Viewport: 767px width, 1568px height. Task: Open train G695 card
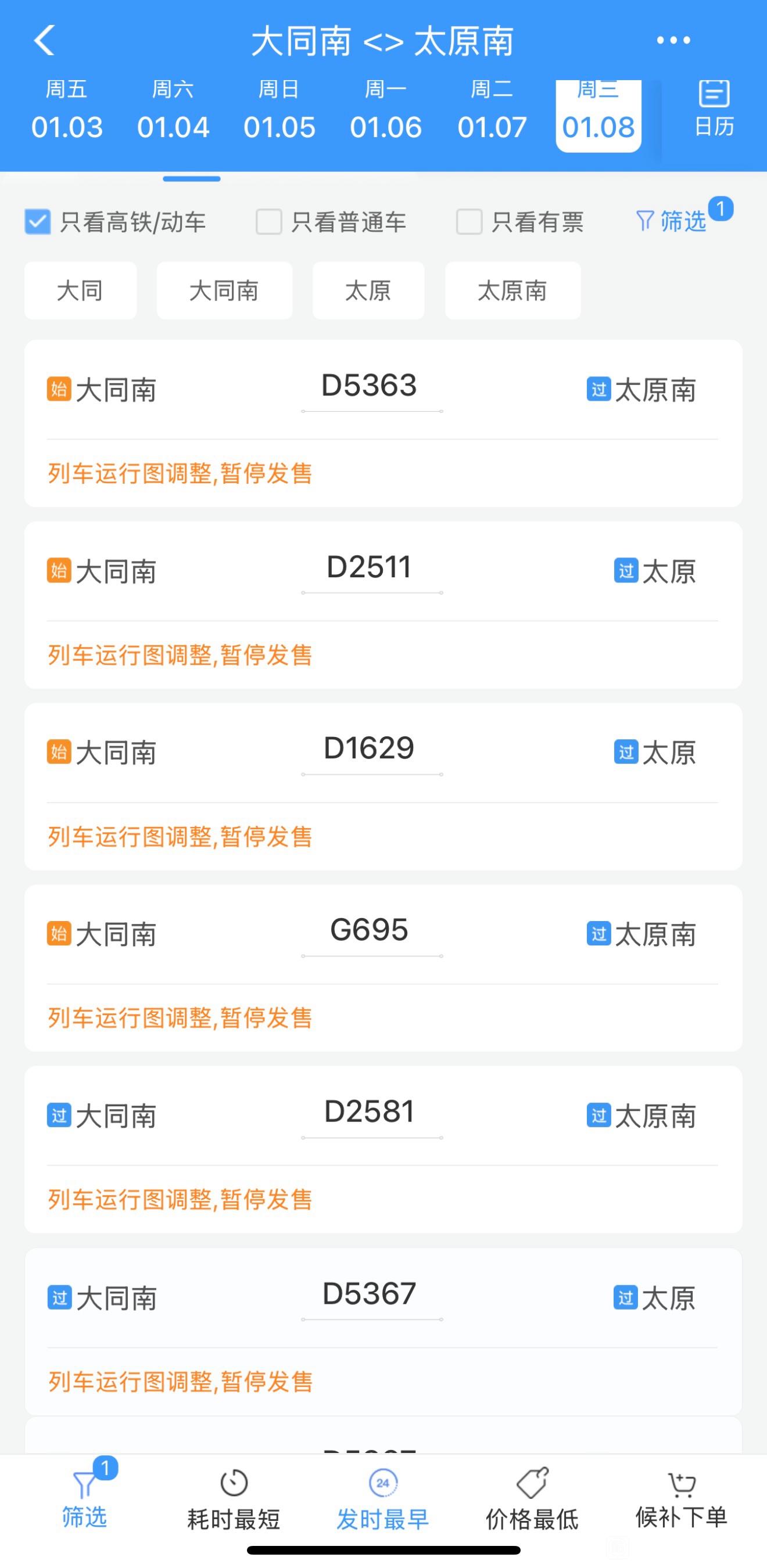tap(383, 968)
